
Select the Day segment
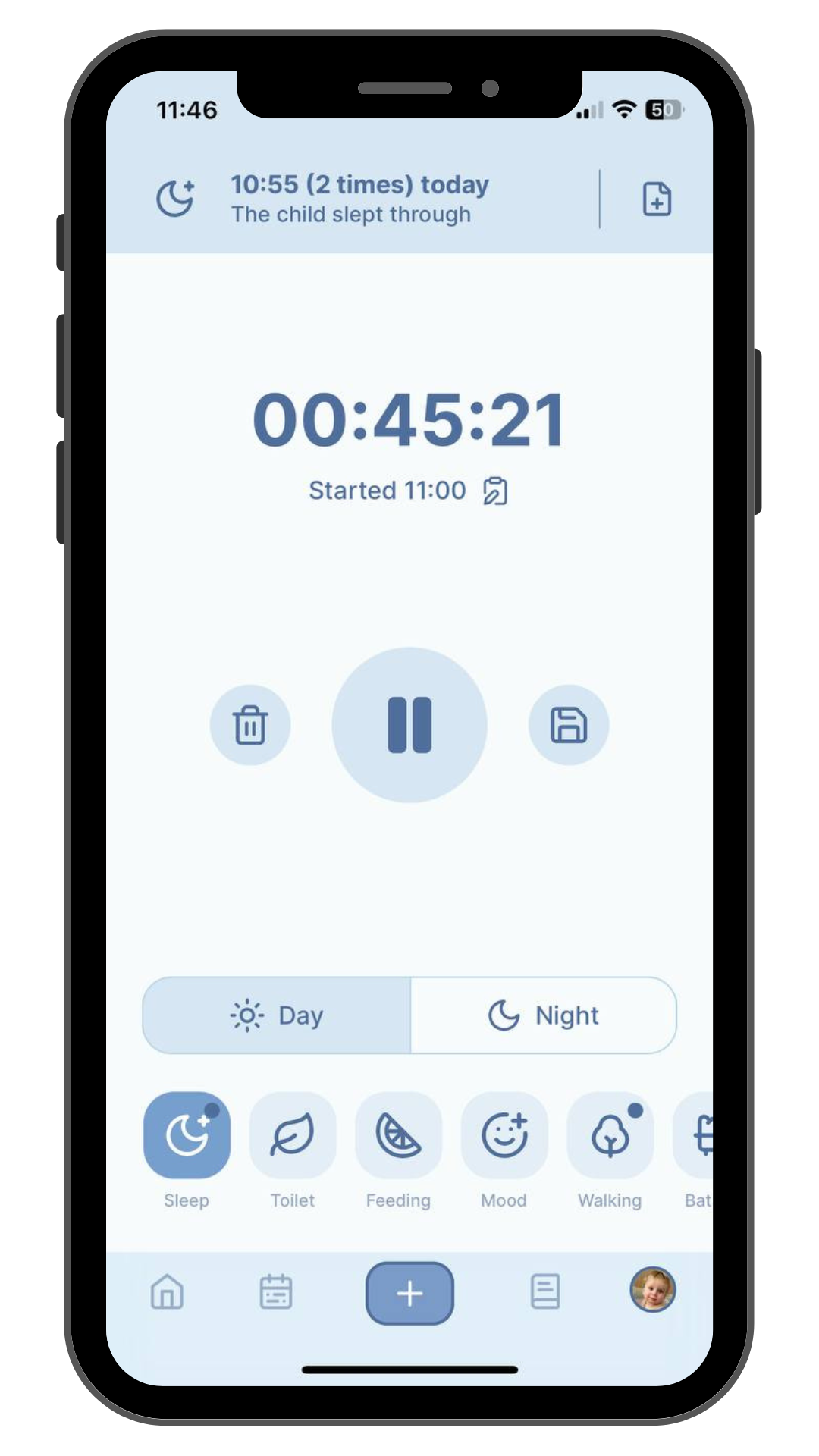click(277, 1015)
